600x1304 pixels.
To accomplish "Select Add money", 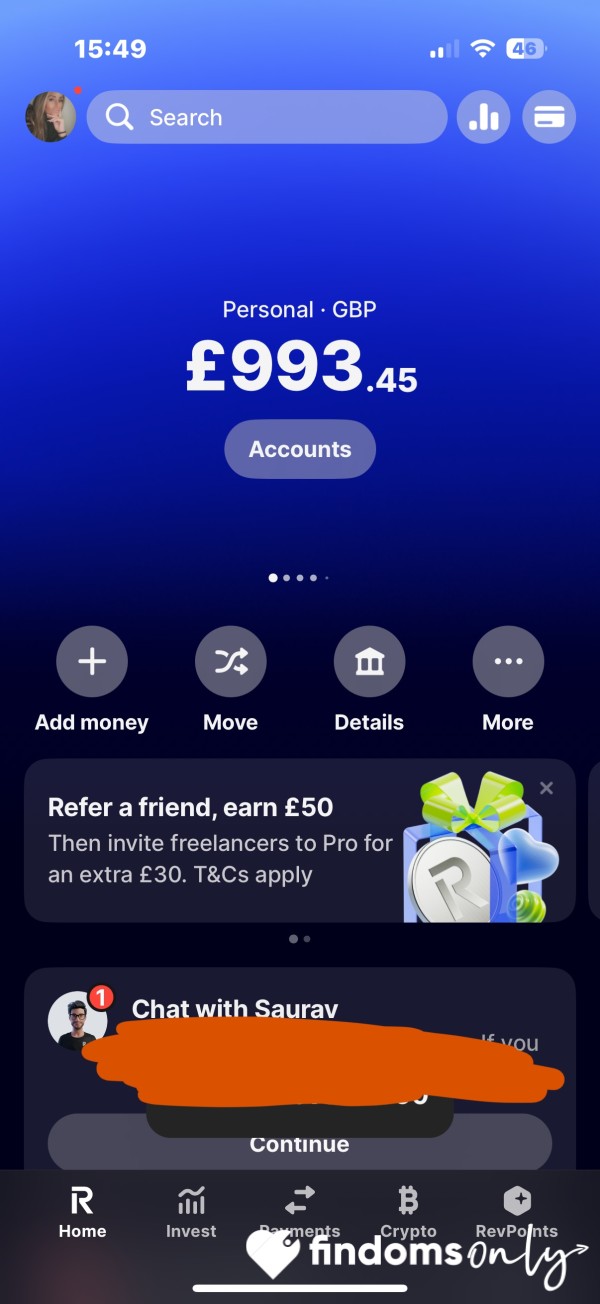I will click(92, 680).
